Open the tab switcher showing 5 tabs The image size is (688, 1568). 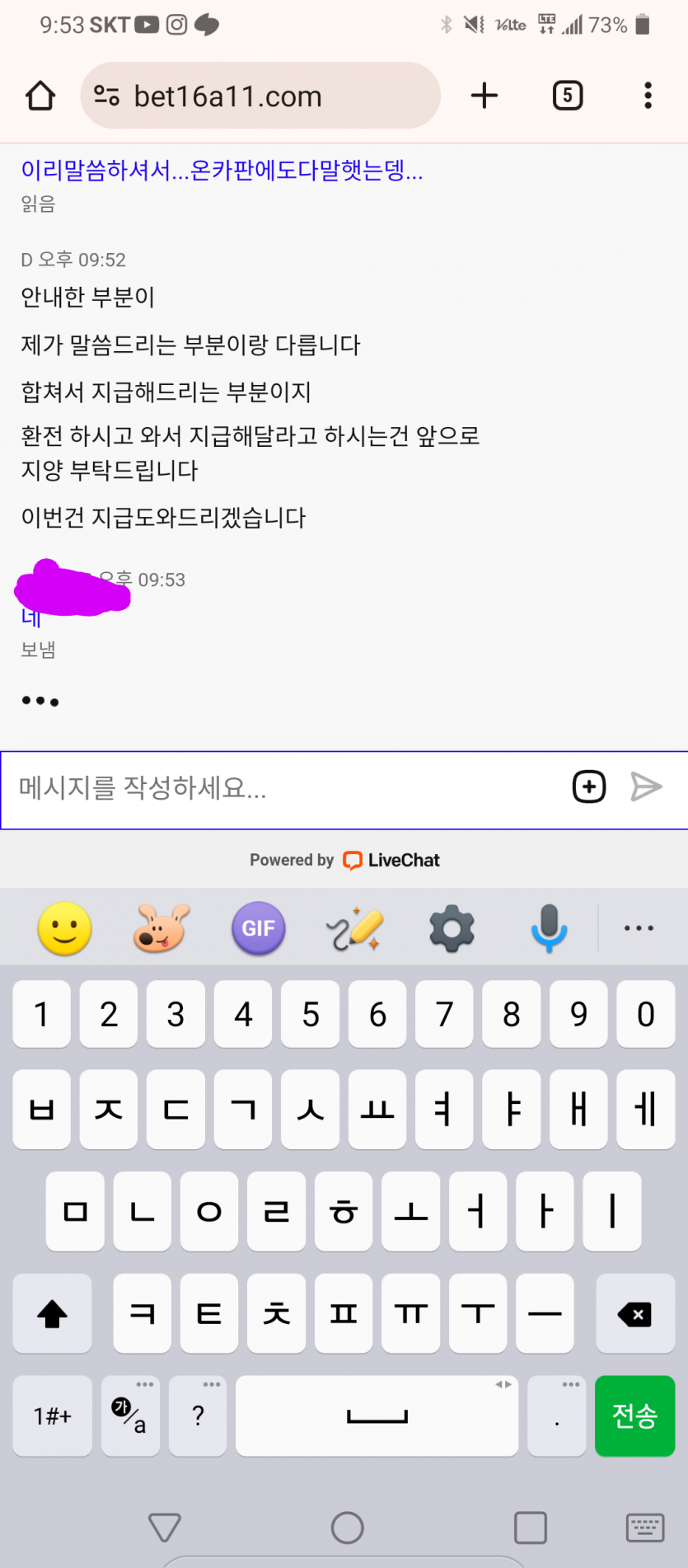tap(567, 96)
